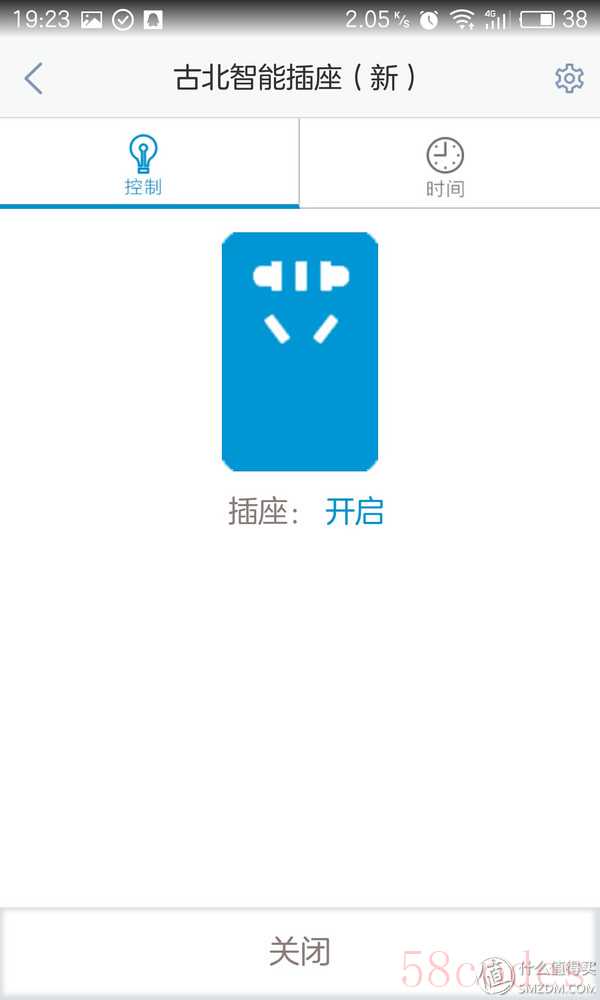Tap the 关闭 button to turn off socket
Viewport: 600px width, 1000px height.
pos(299,951)
